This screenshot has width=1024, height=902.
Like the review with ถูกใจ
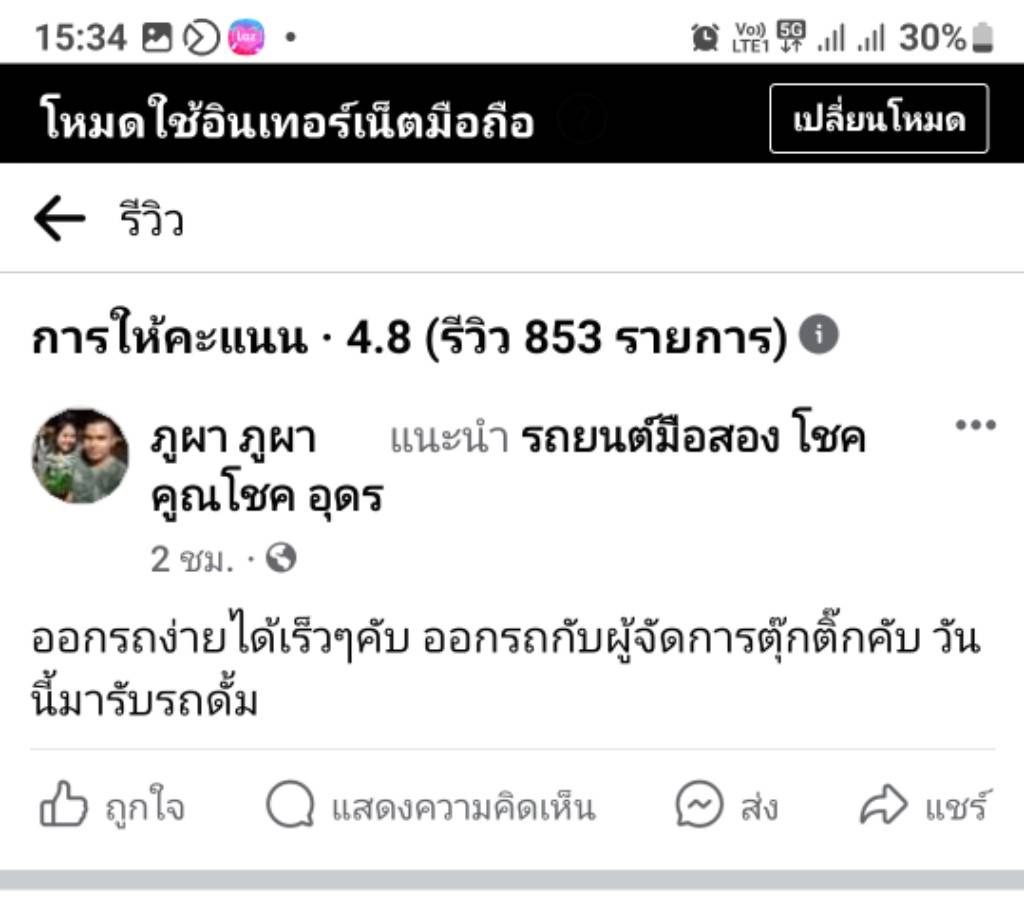pyautogui.click(x=112, y=807)
